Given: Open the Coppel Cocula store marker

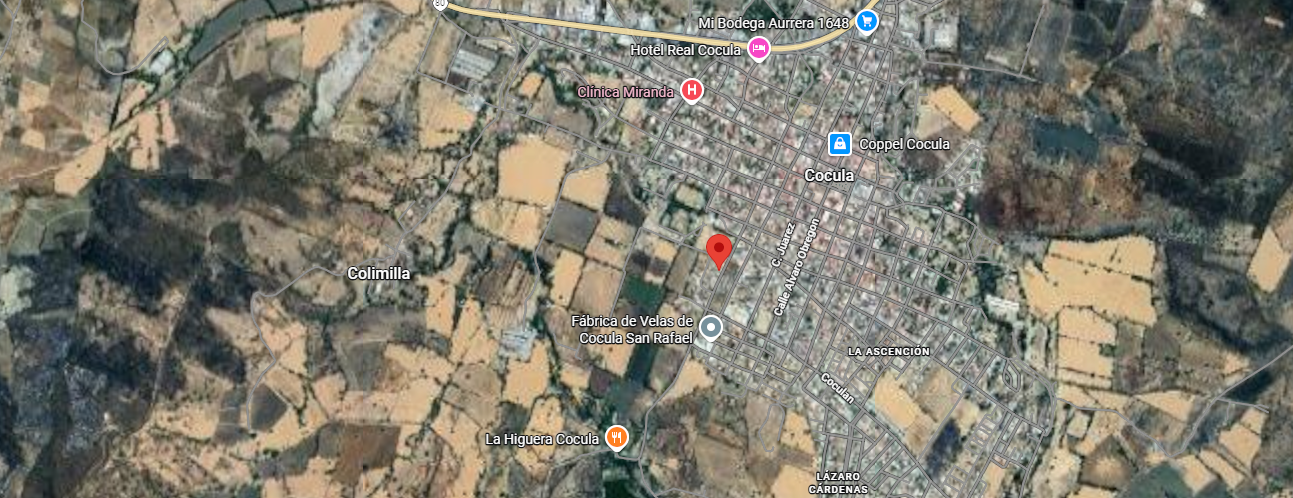Looking at the screenshot, I should click(x=840, y=144).
